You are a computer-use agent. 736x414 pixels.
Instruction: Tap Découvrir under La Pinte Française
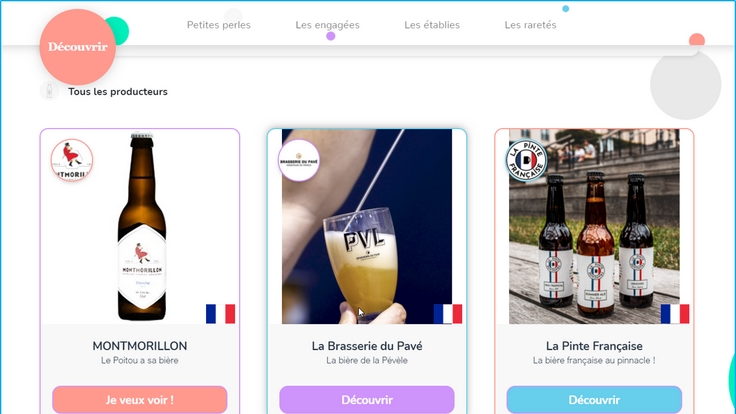pos(594,399)
